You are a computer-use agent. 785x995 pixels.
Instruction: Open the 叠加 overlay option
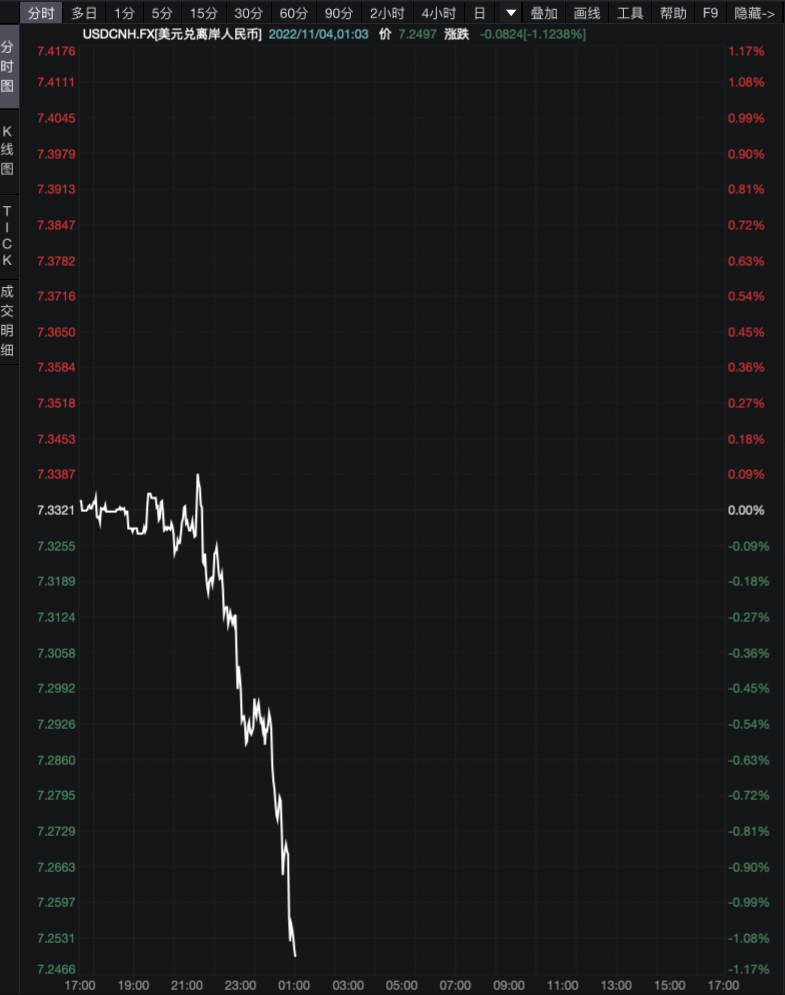tap(544, 13)
